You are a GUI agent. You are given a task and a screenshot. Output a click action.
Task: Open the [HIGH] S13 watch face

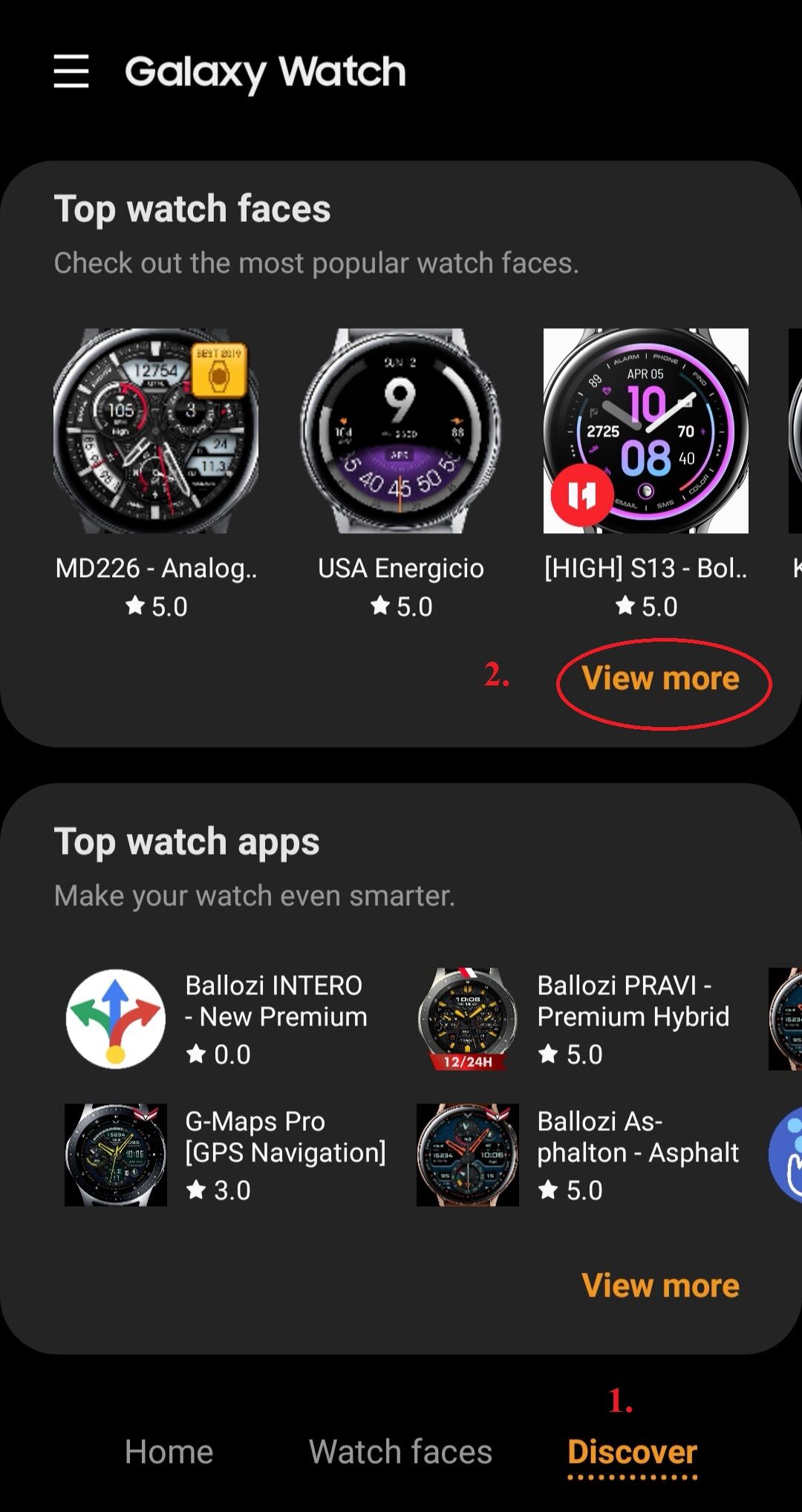click(646, 431)
